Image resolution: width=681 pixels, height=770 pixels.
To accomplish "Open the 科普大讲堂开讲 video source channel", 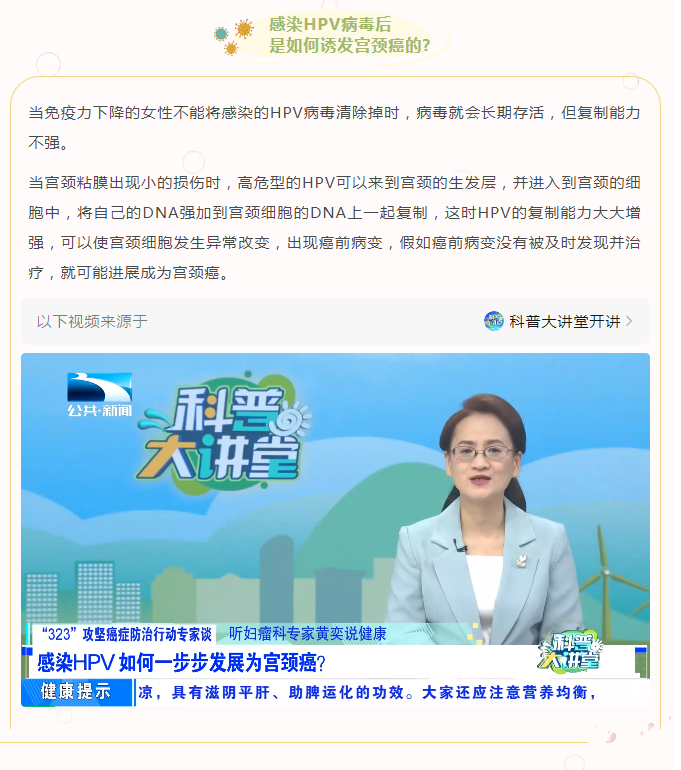I will pos(558,321).
